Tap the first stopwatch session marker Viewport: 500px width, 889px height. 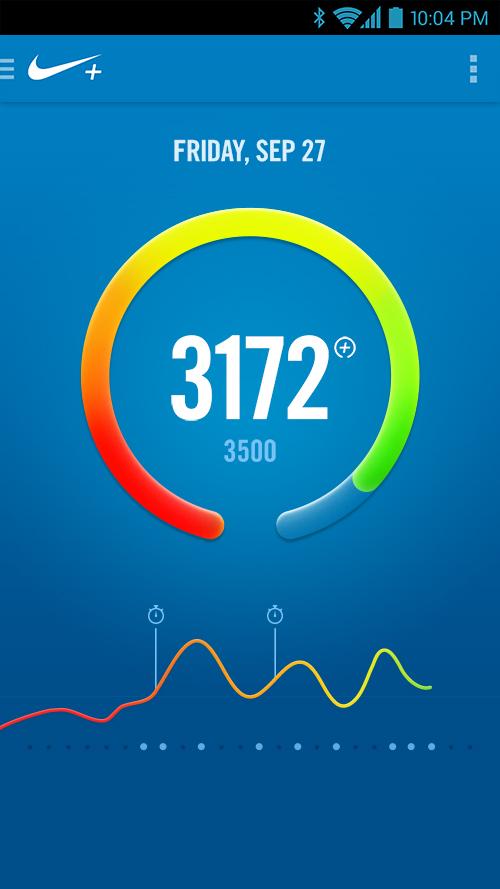click(x=156, y=615)
